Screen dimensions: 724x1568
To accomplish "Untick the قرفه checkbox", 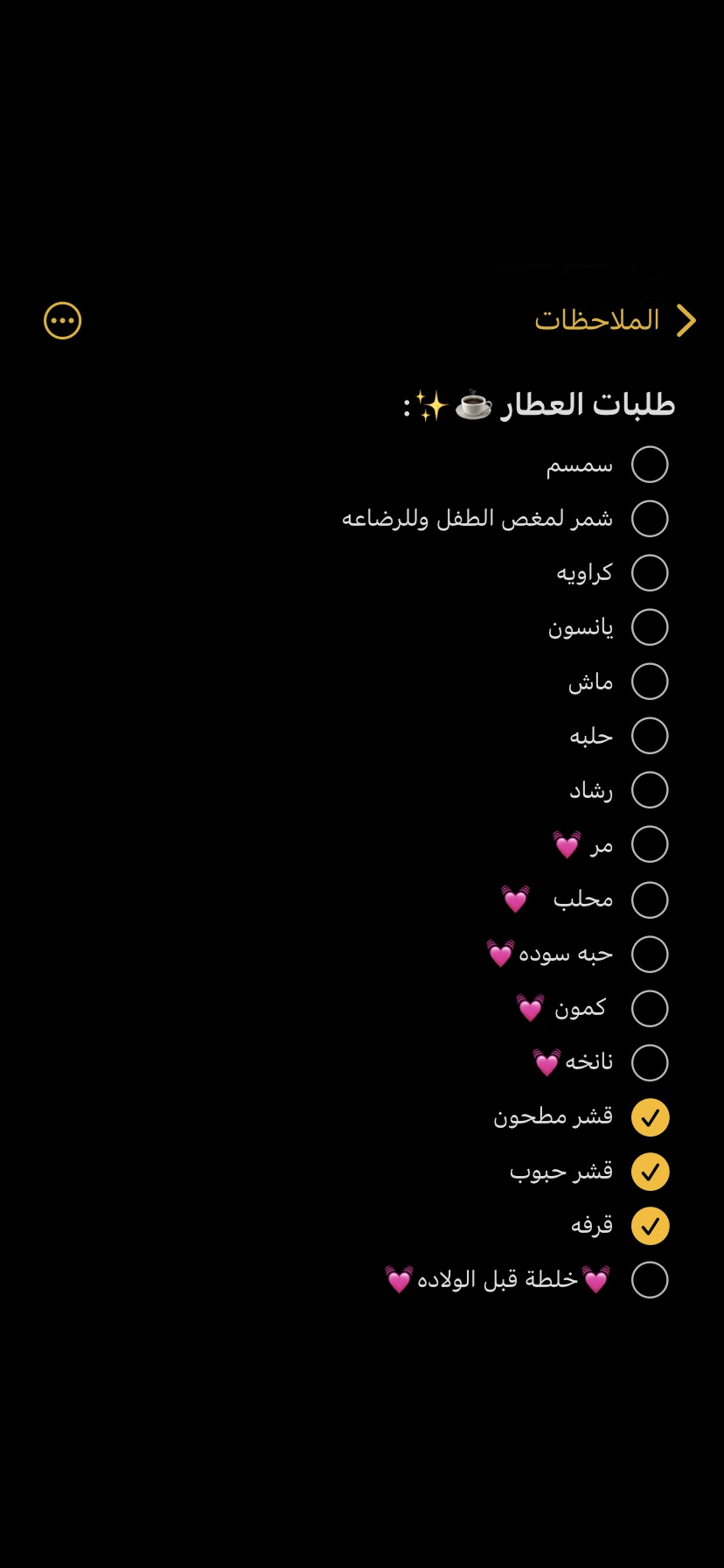I will pos(650,1226).
